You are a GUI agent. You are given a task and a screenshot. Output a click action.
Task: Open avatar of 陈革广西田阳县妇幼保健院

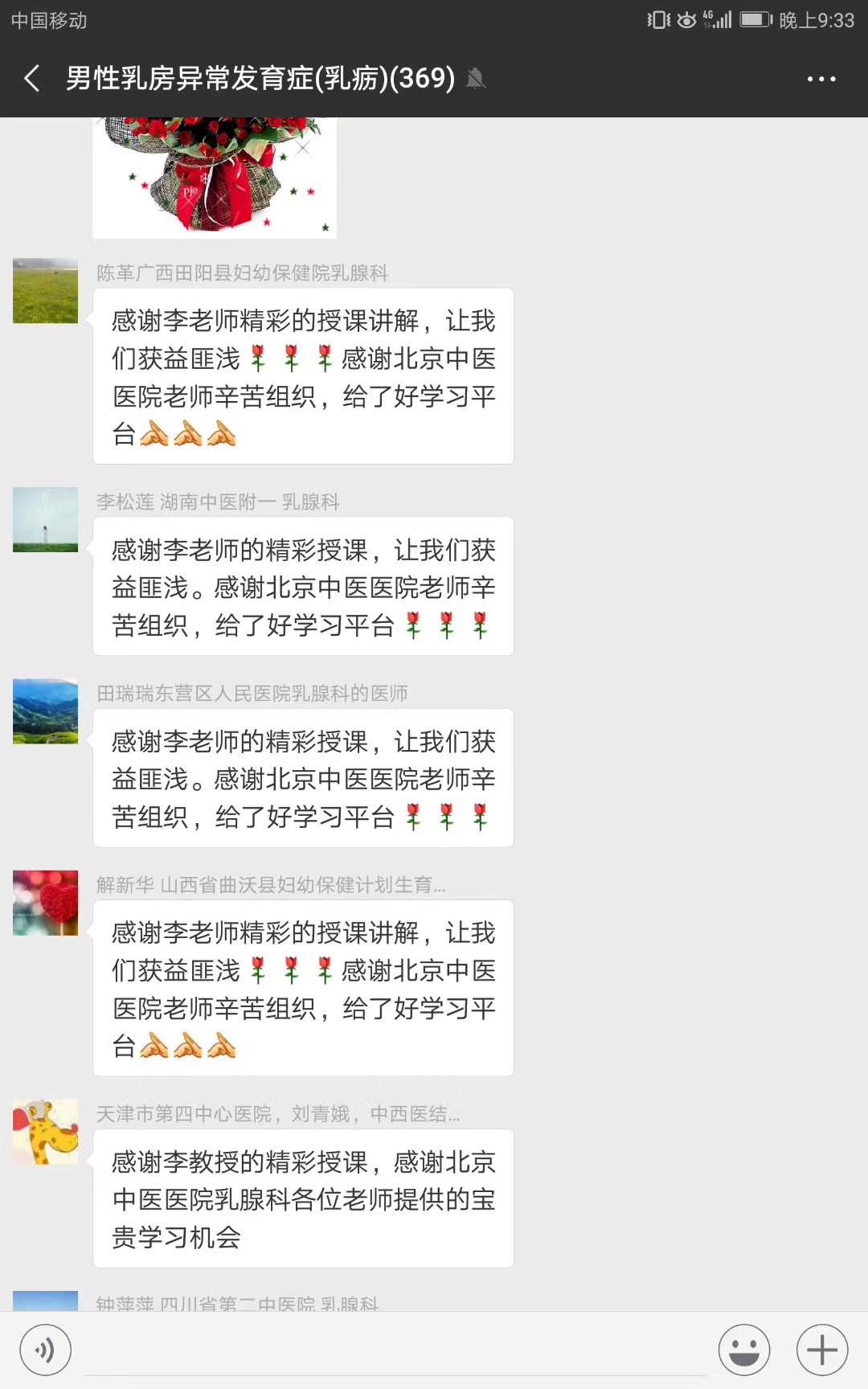(x=46, y=291)
